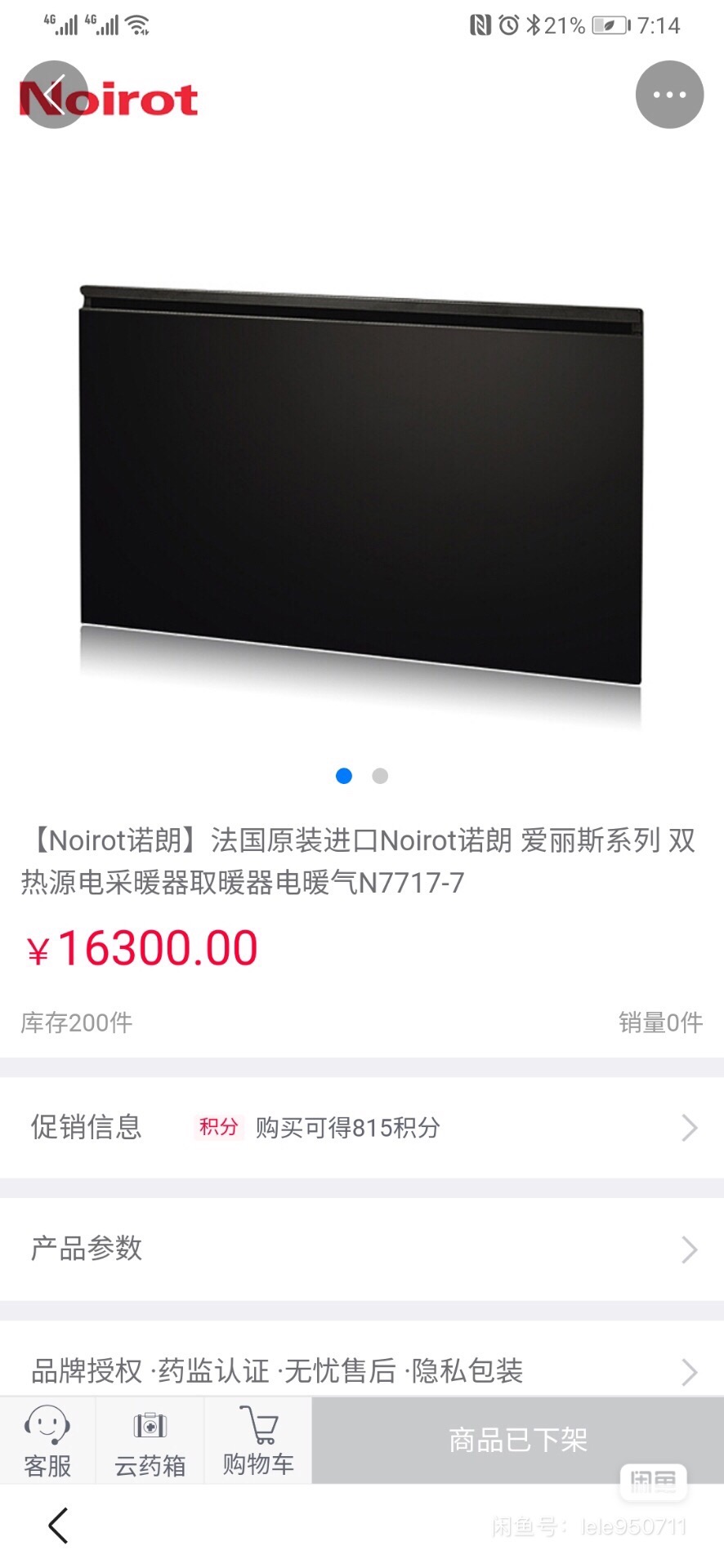Open the three-dot overflow menu
Screen dimensions: 724x1568
pos(669,95)
